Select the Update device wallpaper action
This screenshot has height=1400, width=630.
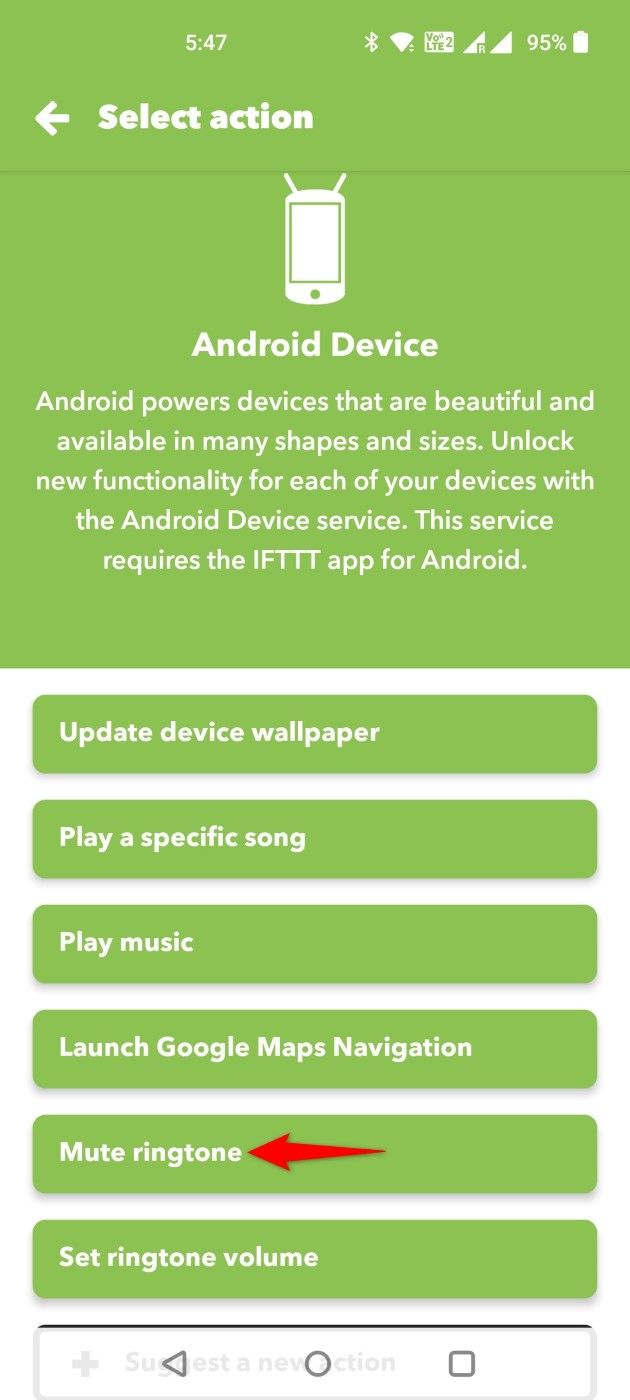click(314, 733)
